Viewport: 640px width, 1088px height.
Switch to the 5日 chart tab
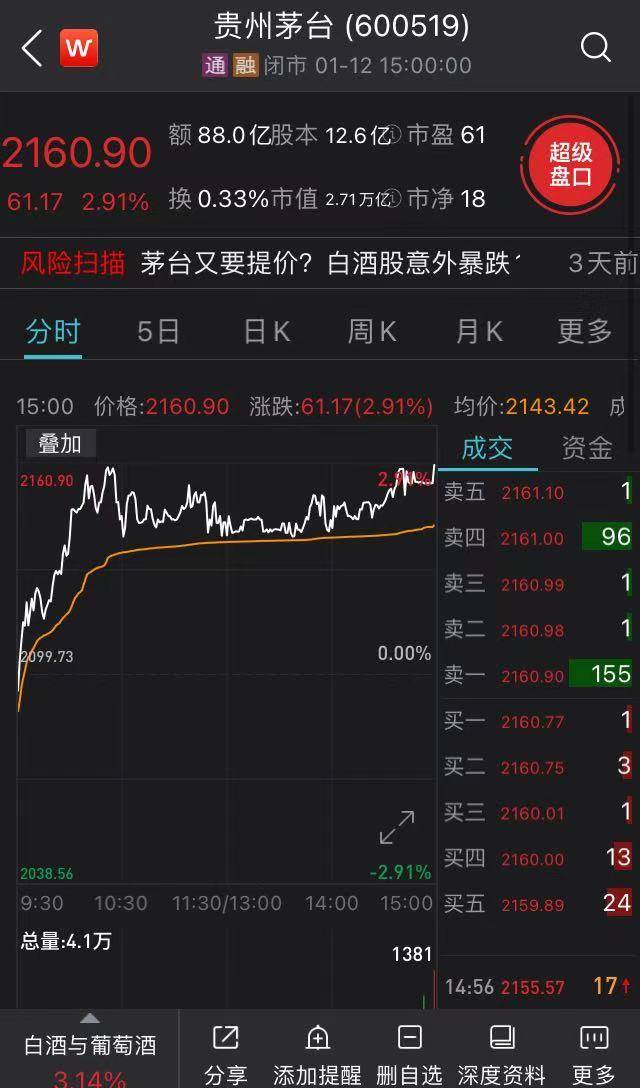(x=158, y=332)
